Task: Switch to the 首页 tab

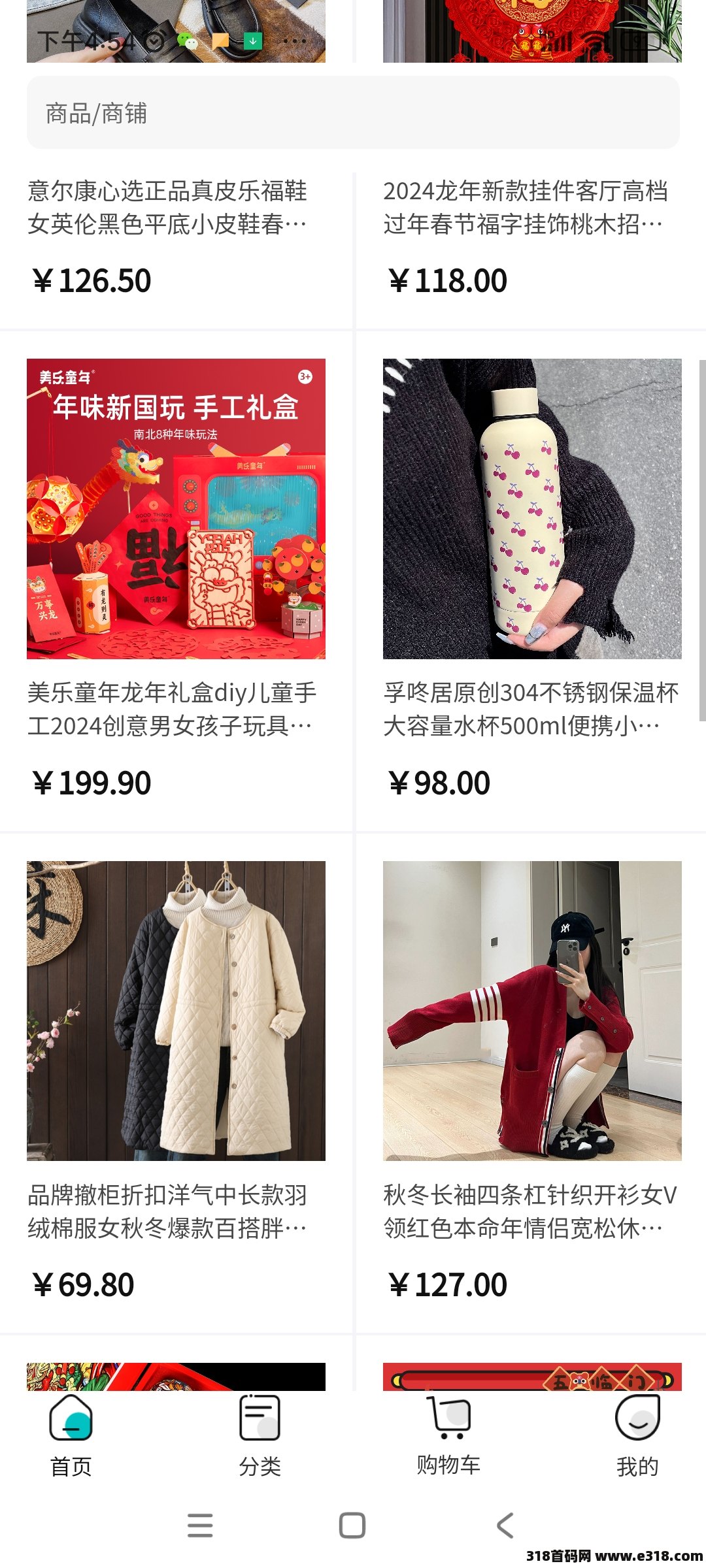Action: click(x=71, y=1434)
